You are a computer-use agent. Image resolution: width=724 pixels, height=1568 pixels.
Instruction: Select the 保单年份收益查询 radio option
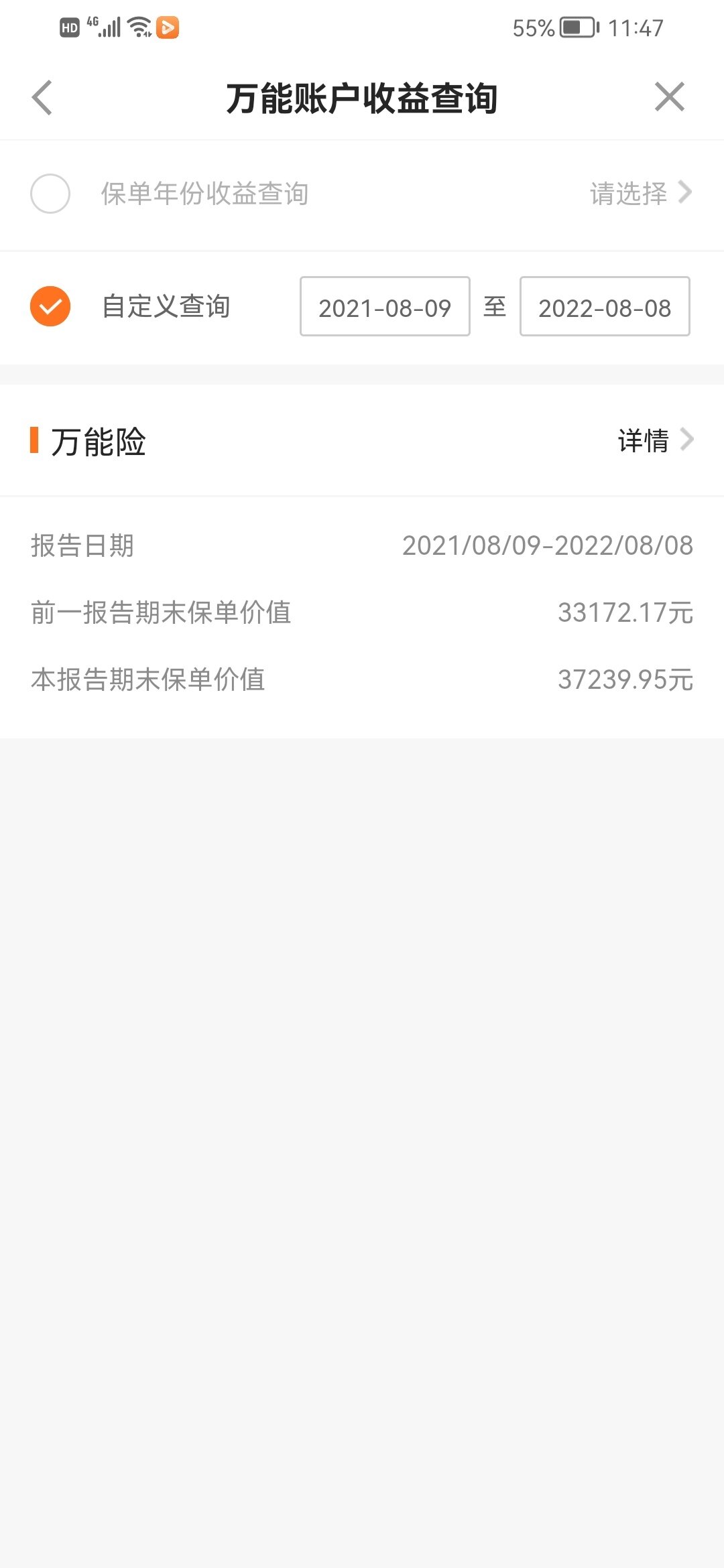pos(50,194)
